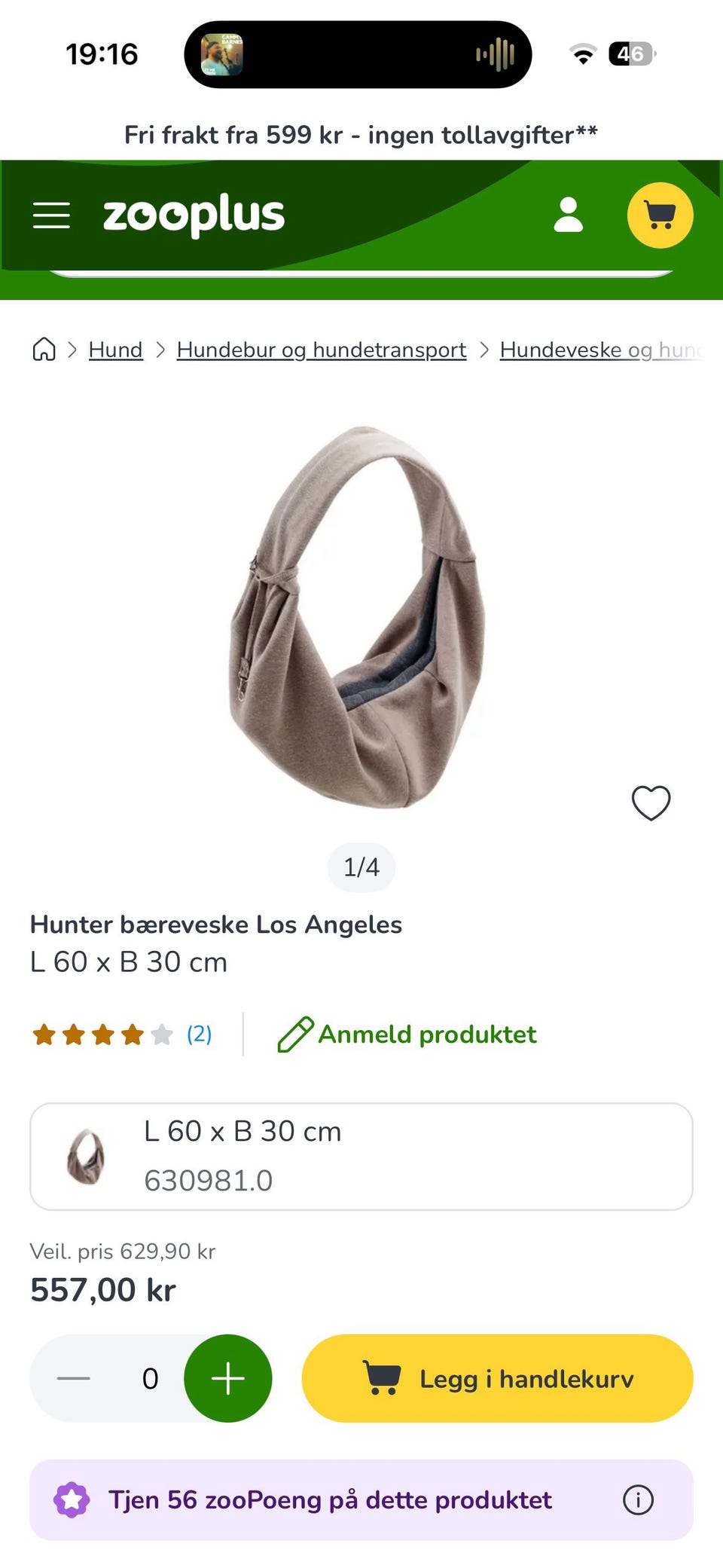This screenshot has height=1568, width=723.
Task: Add product to wishlist heart
Action: pos(651,802)
